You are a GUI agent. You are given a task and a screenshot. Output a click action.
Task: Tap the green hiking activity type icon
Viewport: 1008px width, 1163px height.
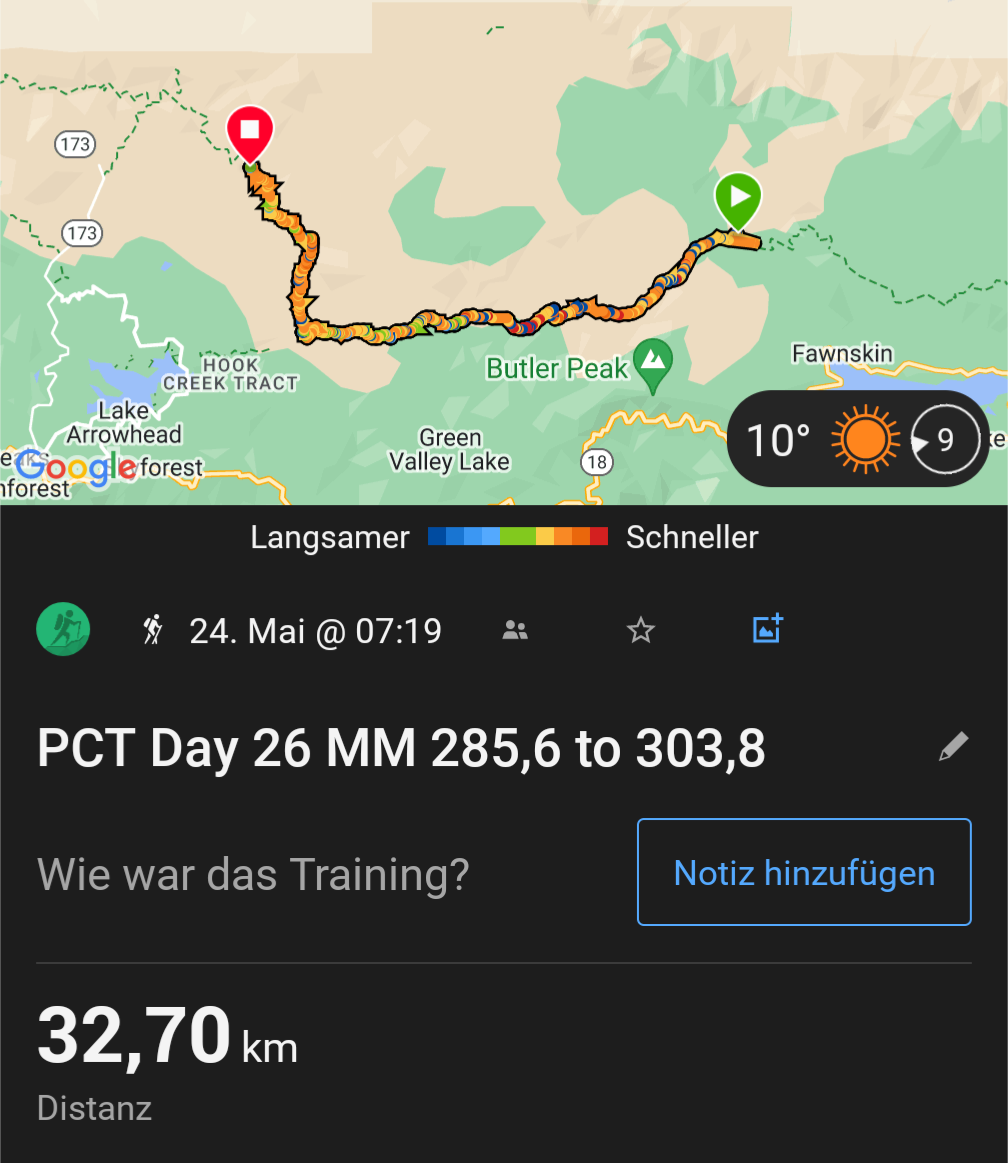[x=63, y=630]
